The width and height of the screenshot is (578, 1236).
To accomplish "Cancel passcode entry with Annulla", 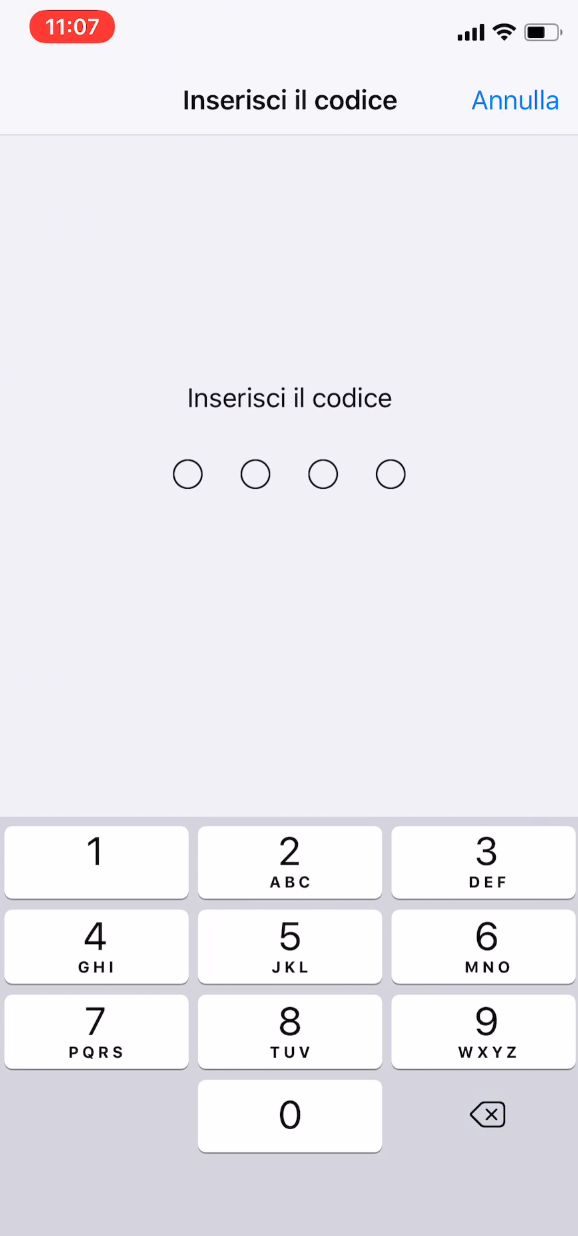I will click(515, 100).
